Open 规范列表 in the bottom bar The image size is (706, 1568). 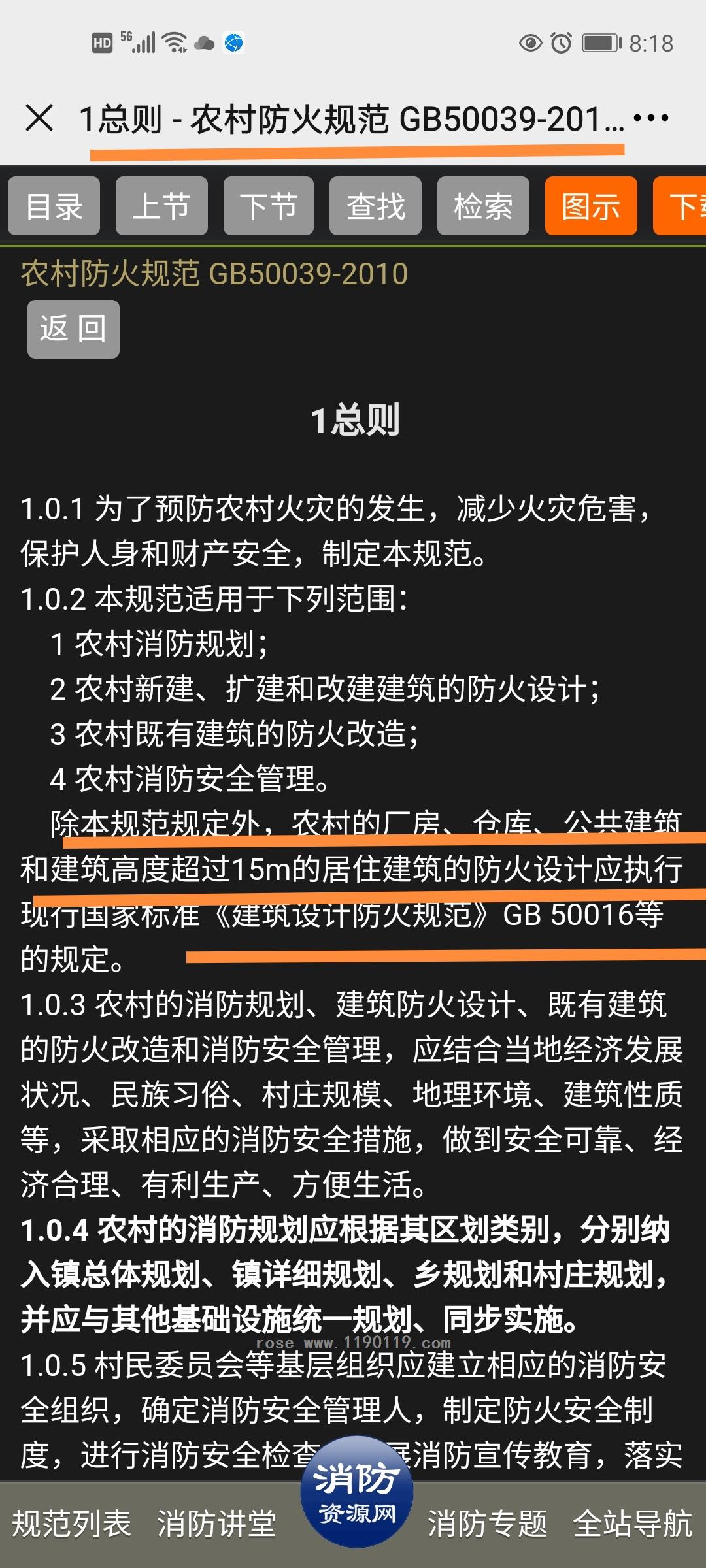coord(72,1524)
